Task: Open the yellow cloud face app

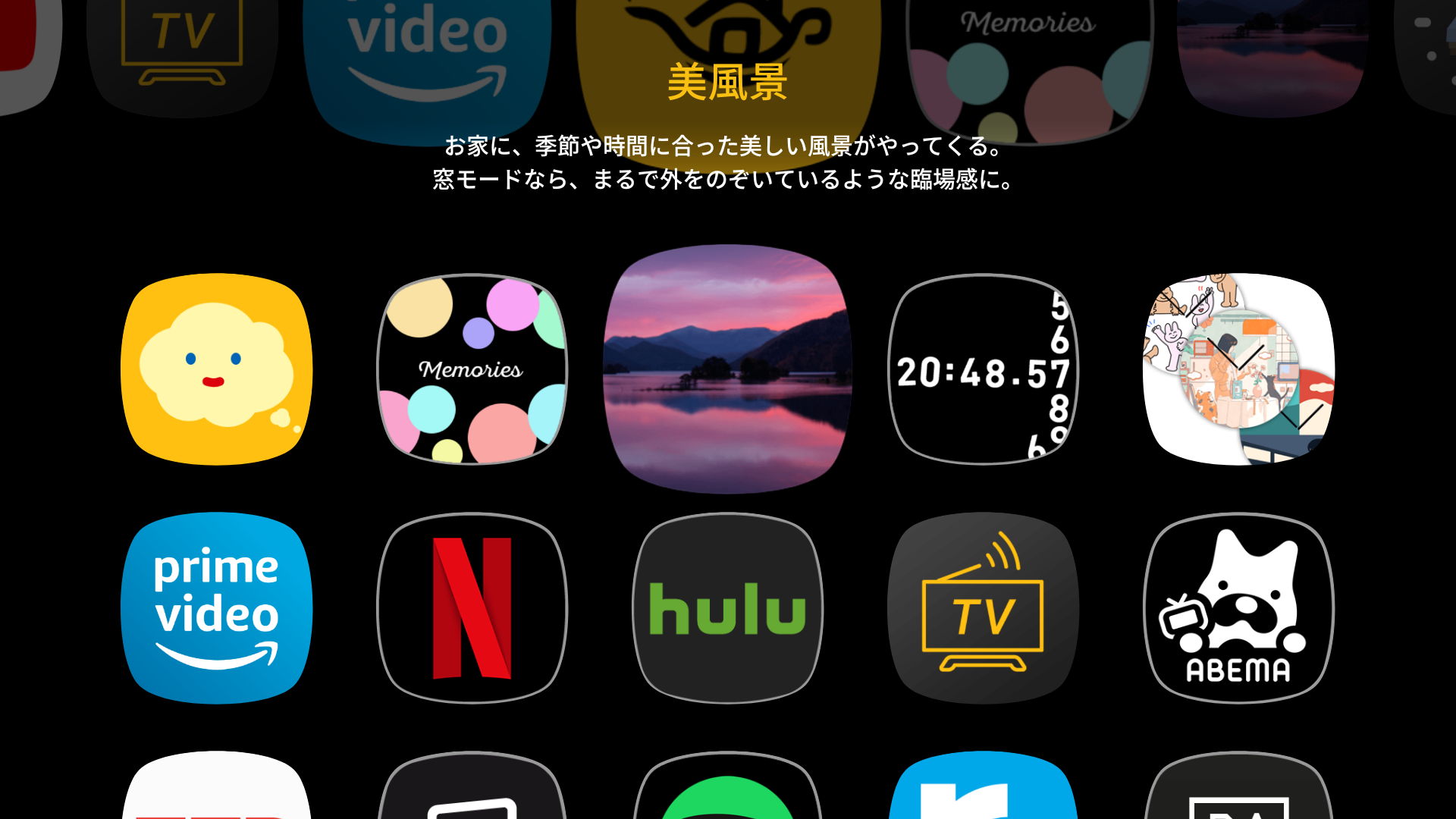Action: [x=216, y=369]
